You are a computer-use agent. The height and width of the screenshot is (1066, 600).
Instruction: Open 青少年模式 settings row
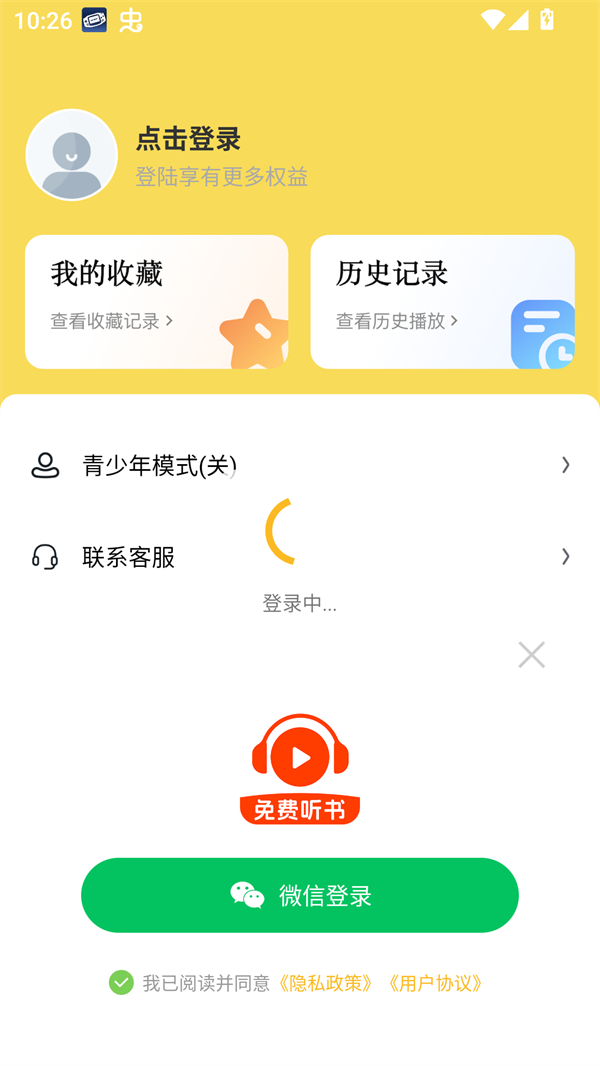[x=300, y=465]
